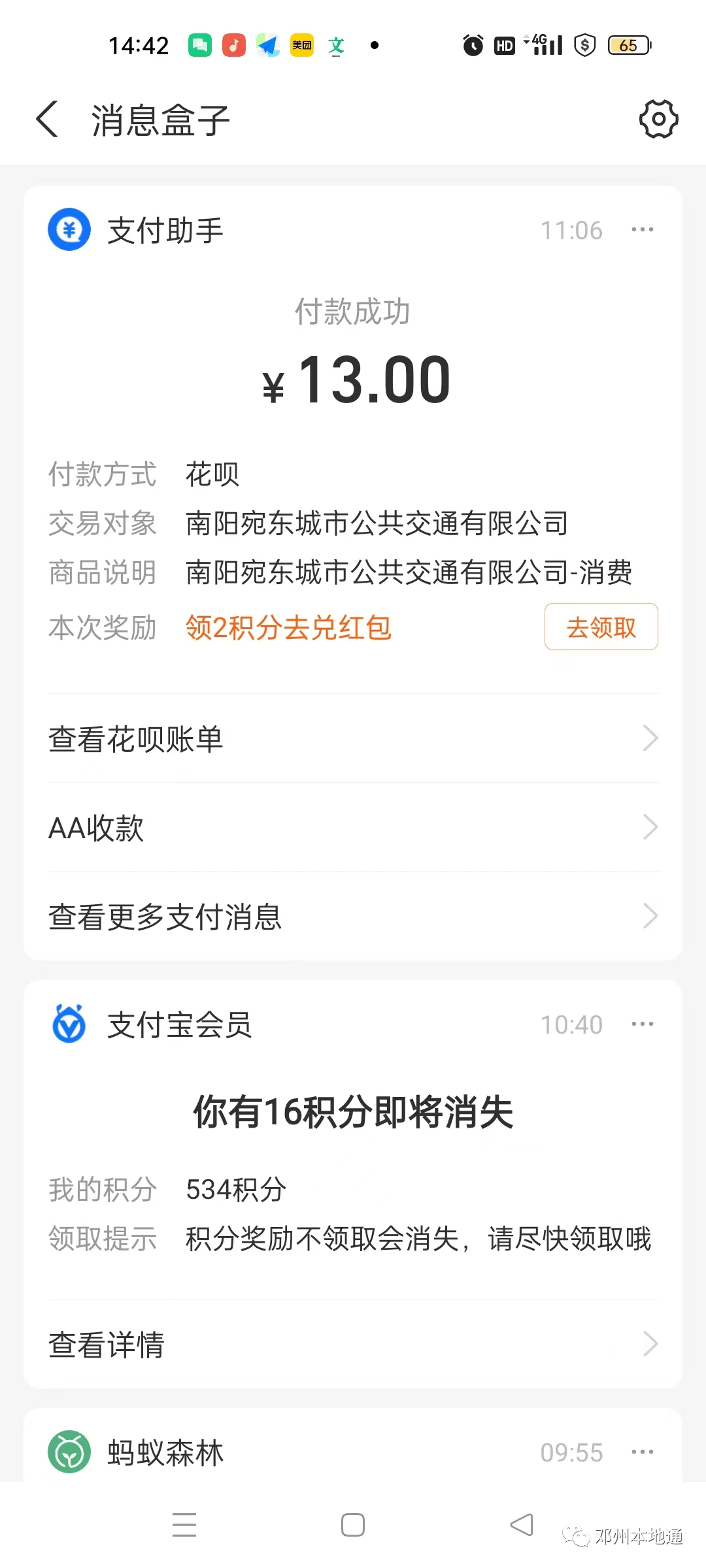Open 查看详情 for expiring points

[353, 1344]
